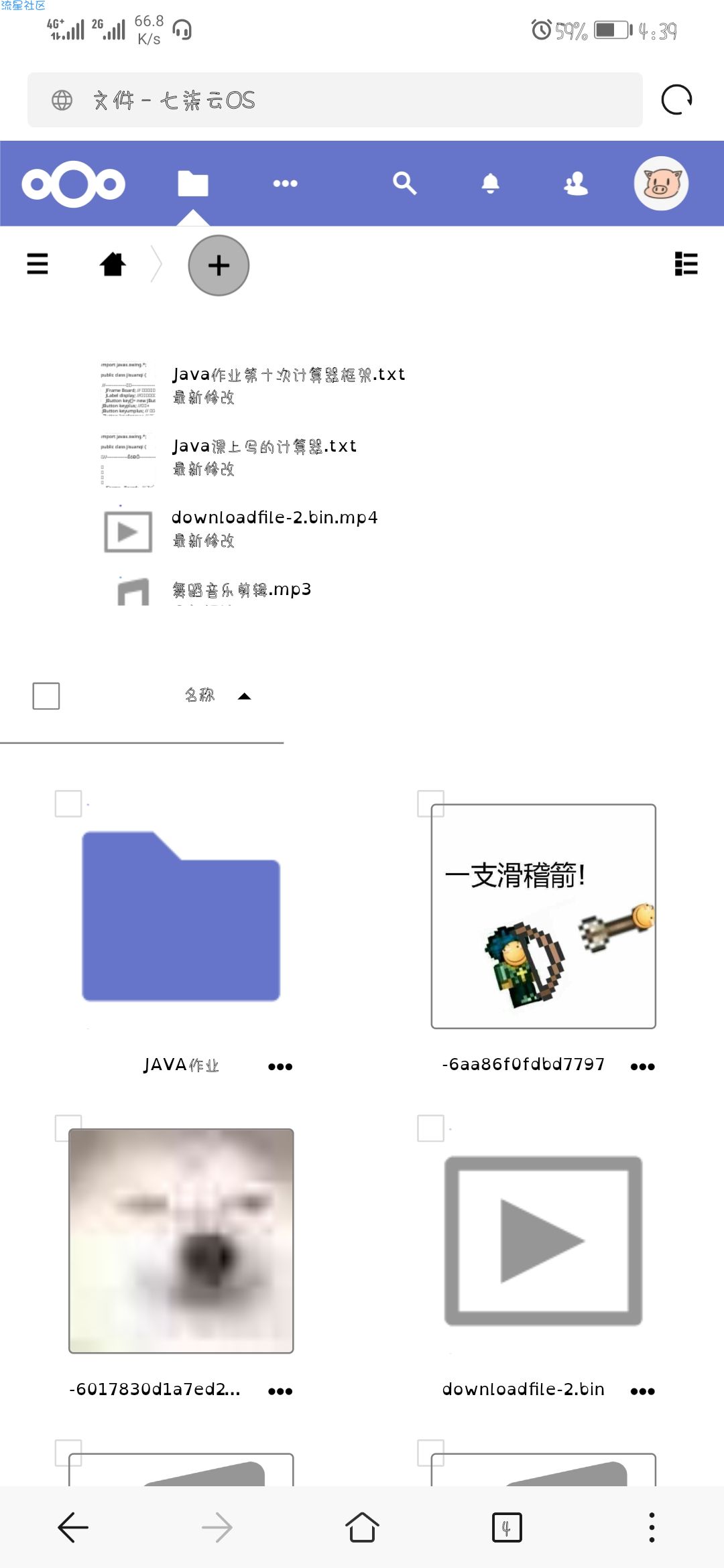This screenshot has height=1568, width=724.
Task: Tap the plus button to add new
Action: point(219,265)
